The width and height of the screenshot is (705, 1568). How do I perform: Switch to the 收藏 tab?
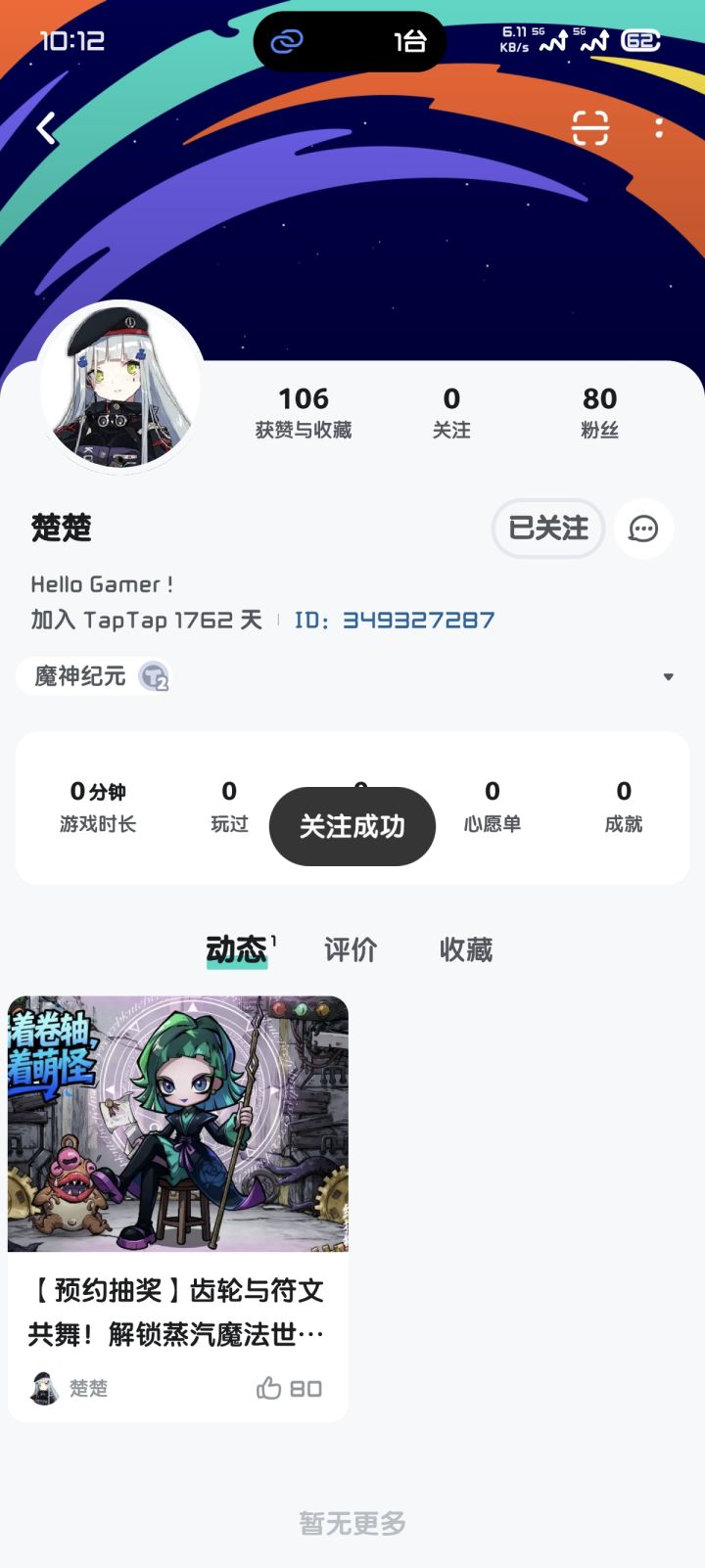point(464,949)
